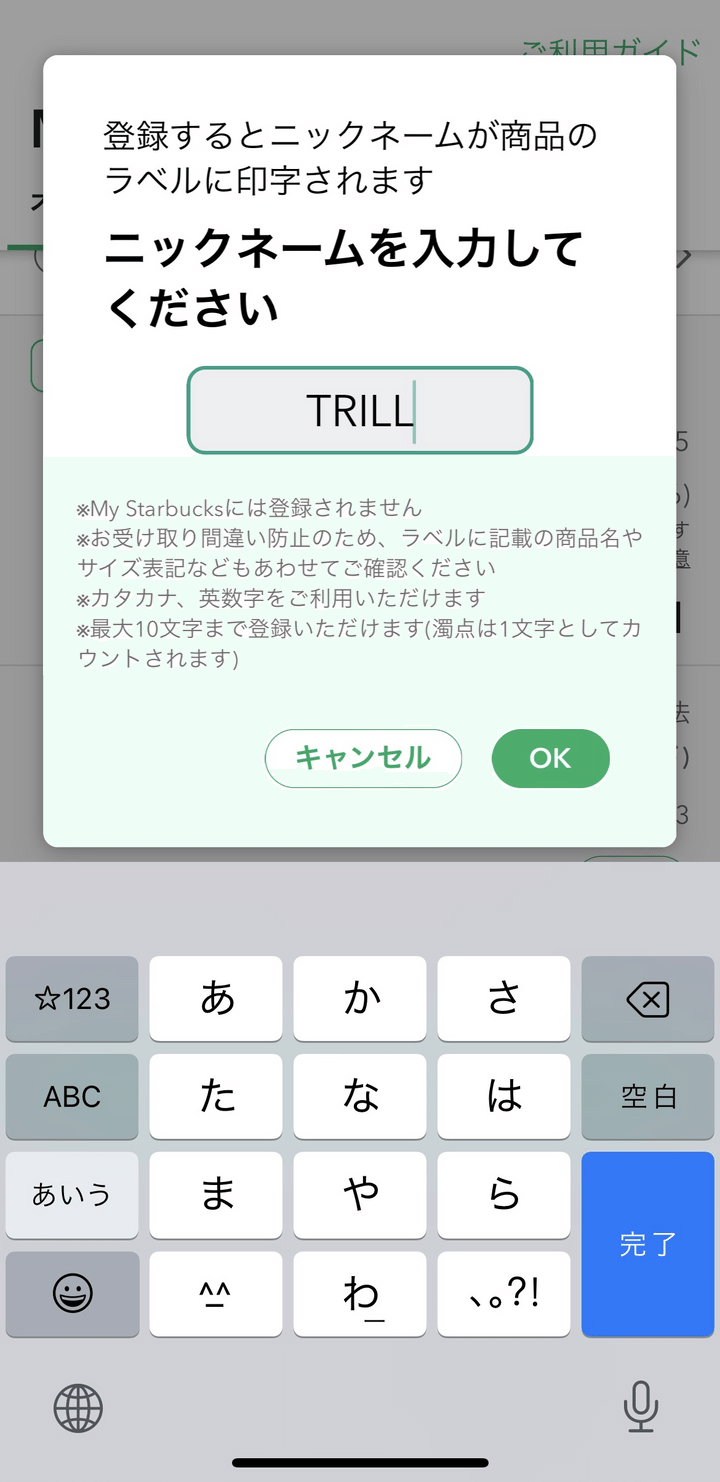Tap the か kana key
Viewport: 720px width, 1482px height.
click(360, 997)
